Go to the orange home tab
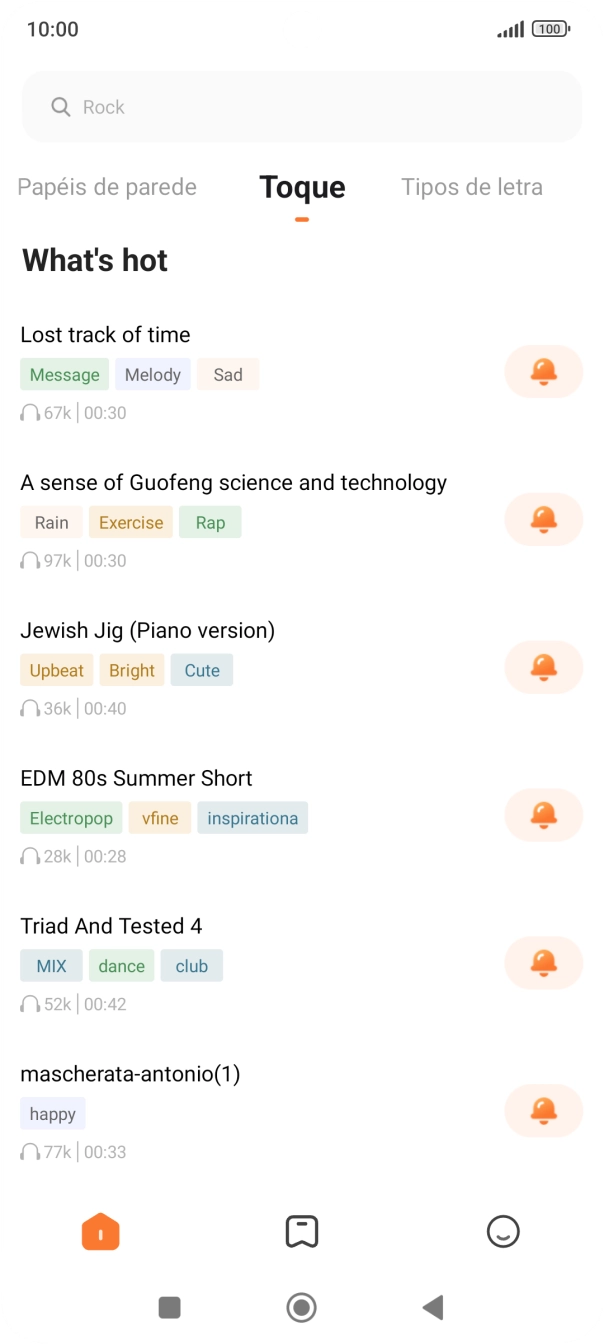This screenshot has height=1344, width=604. click(x=101, y=1231)
